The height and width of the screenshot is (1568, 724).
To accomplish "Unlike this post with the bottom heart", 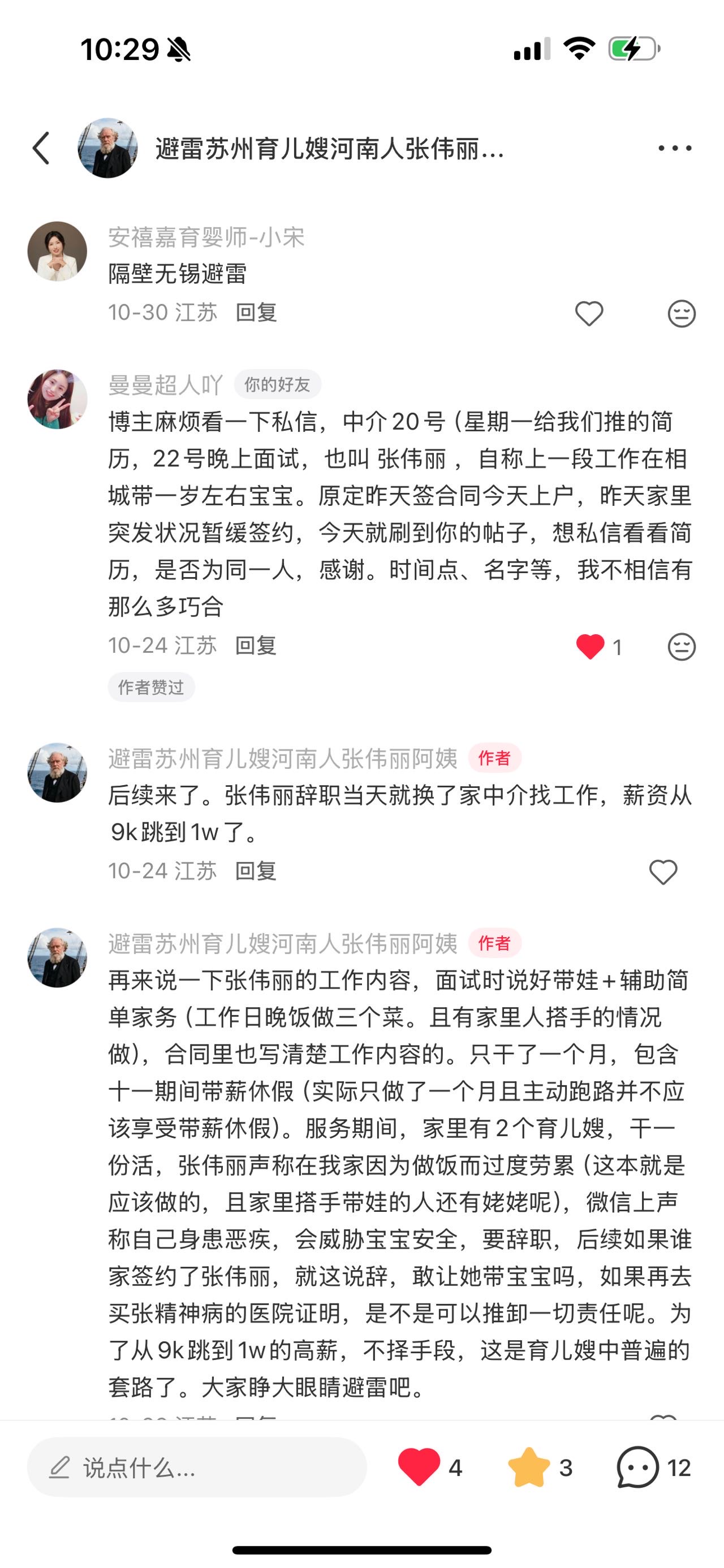I will tap(419, 1467).
